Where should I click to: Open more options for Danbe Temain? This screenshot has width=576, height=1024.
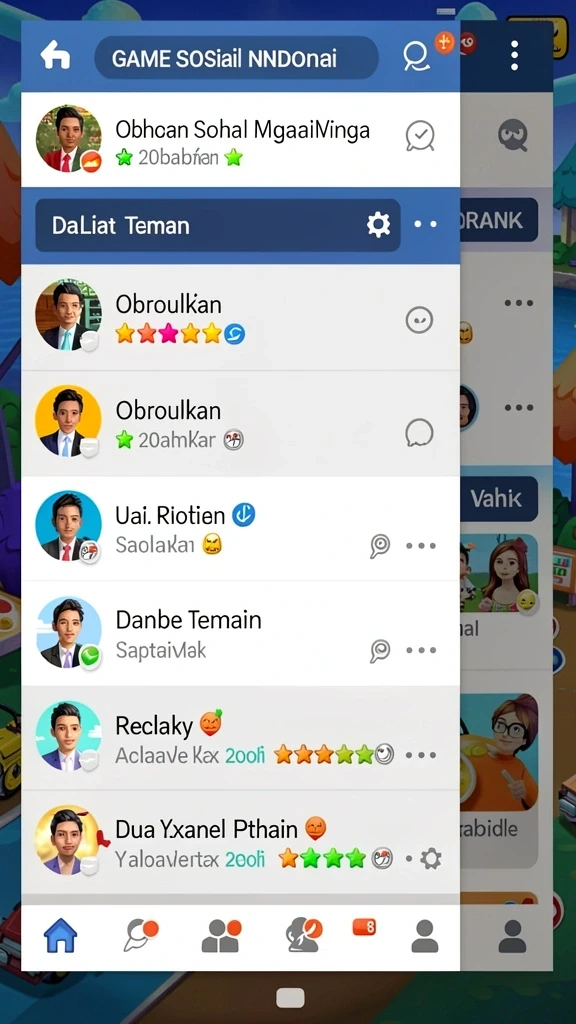[421, 650]
